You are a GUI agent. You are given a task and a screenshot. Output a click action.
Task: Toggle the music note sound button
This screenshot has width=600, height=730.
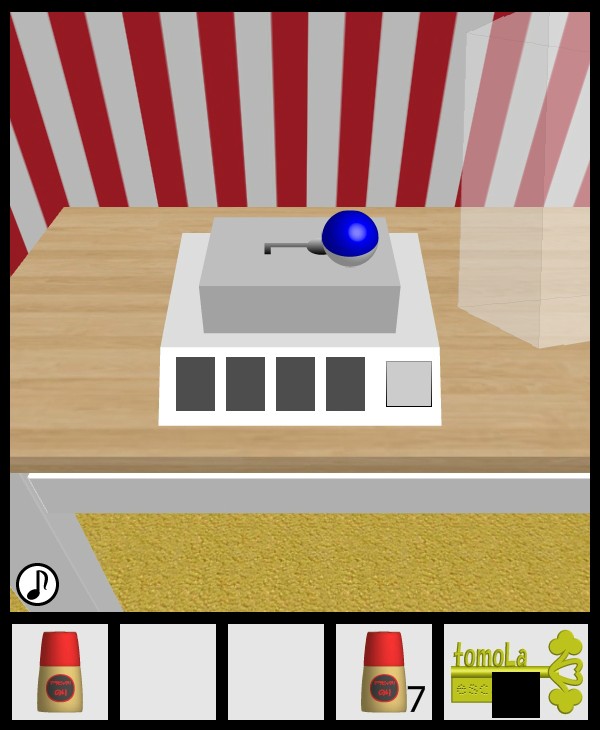[x=37, y=584]
